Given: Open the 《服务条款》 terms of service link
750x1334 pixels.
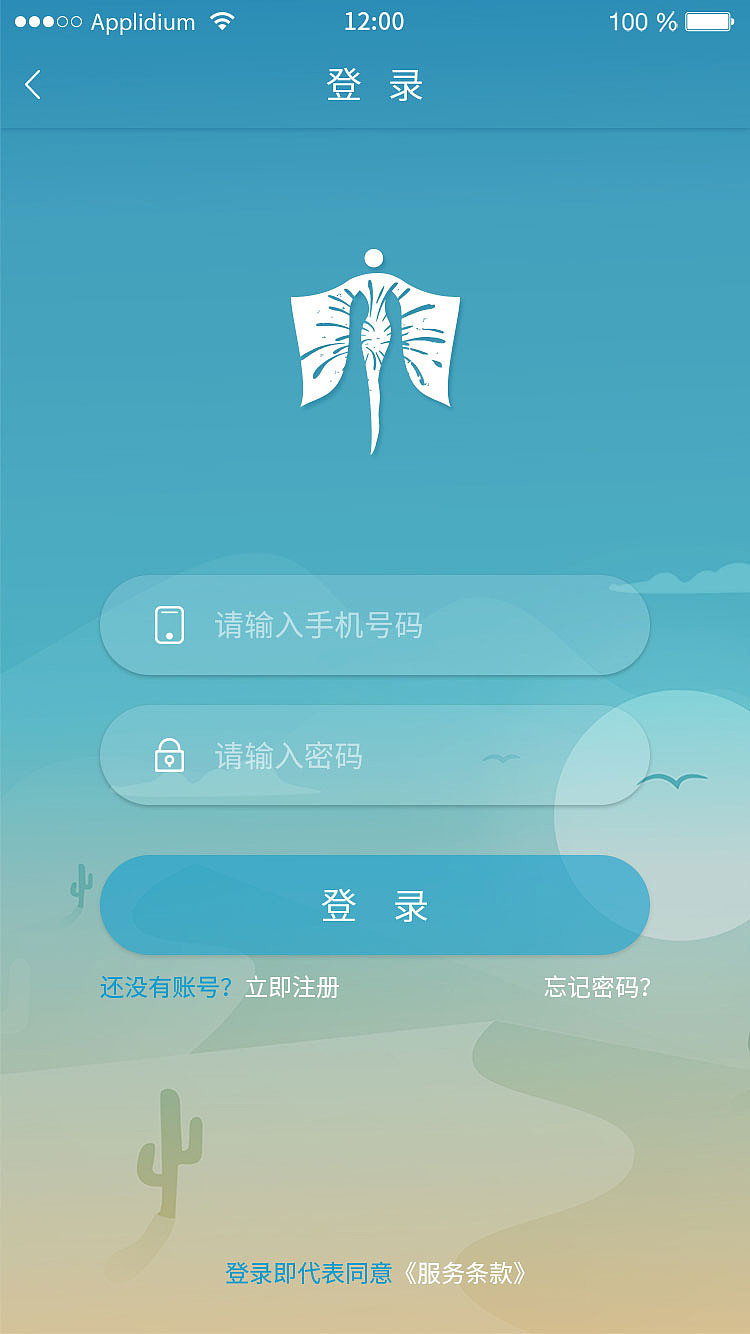Looking at the screenshot, I should pyautogui.click(x=467, y=1274).
